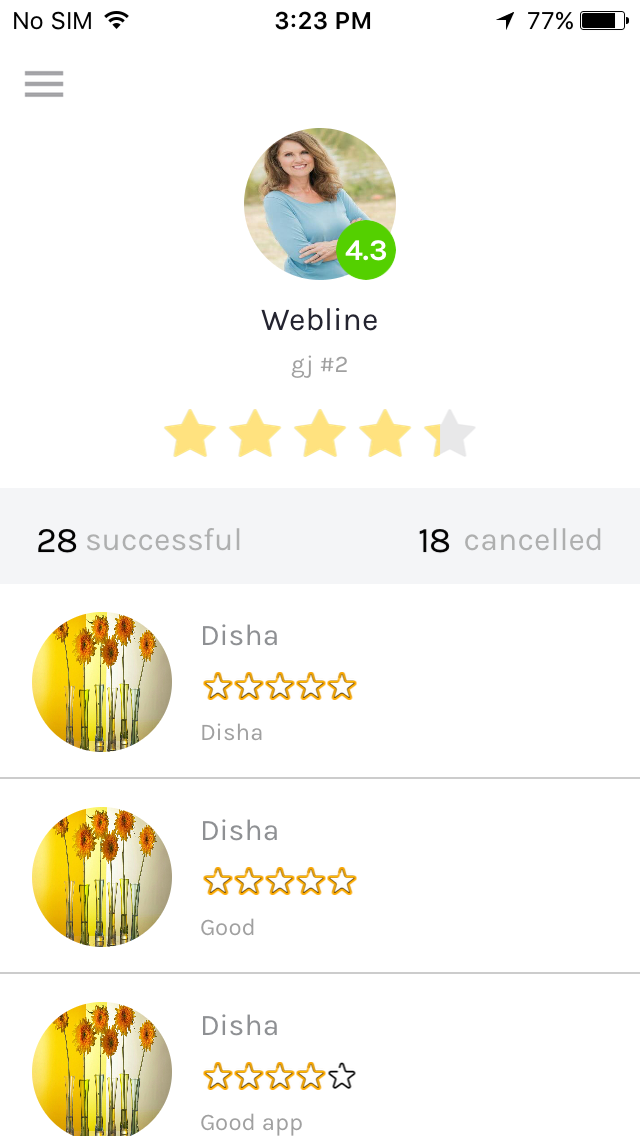Viewport: 640px width, 1136px height.
Task: Open Disha's review with comment "Disha"
Action: click(x=320, y=682)
